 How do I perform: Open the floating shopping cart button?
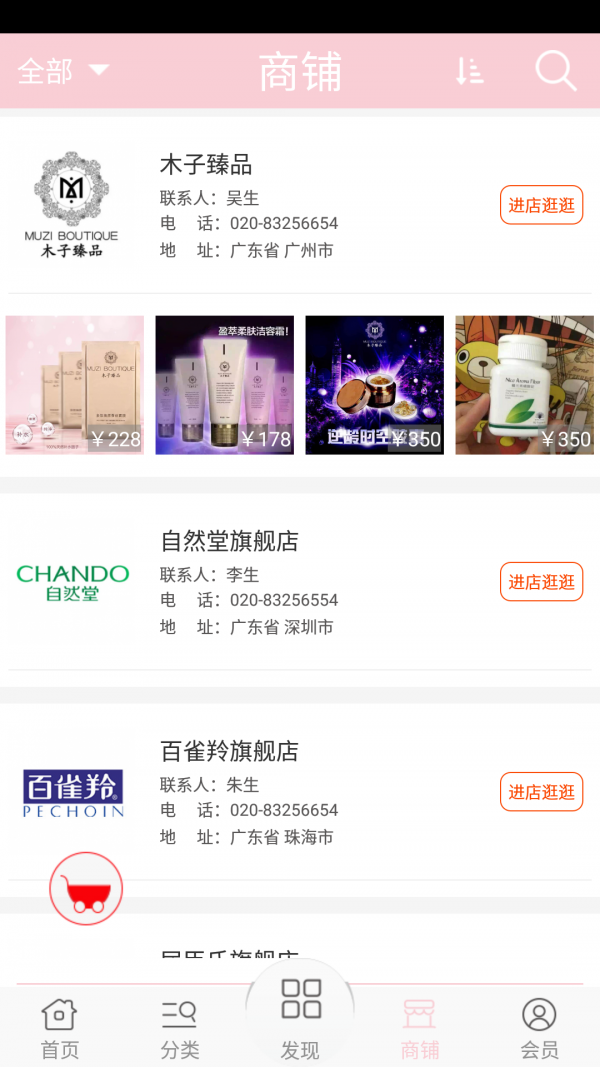[x=86, y=888]
